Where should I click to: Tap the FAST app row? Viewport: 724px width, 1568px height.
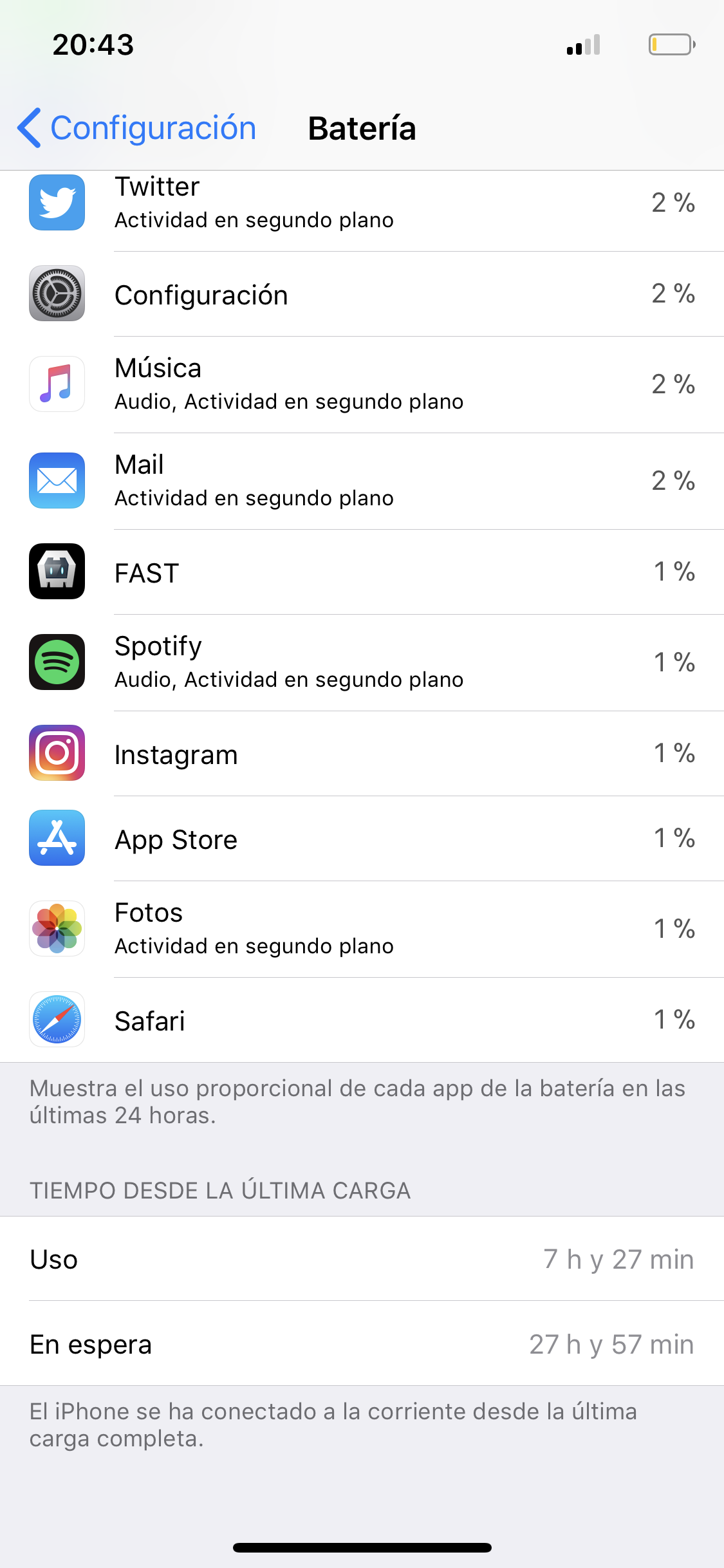[x=362, y=572]
